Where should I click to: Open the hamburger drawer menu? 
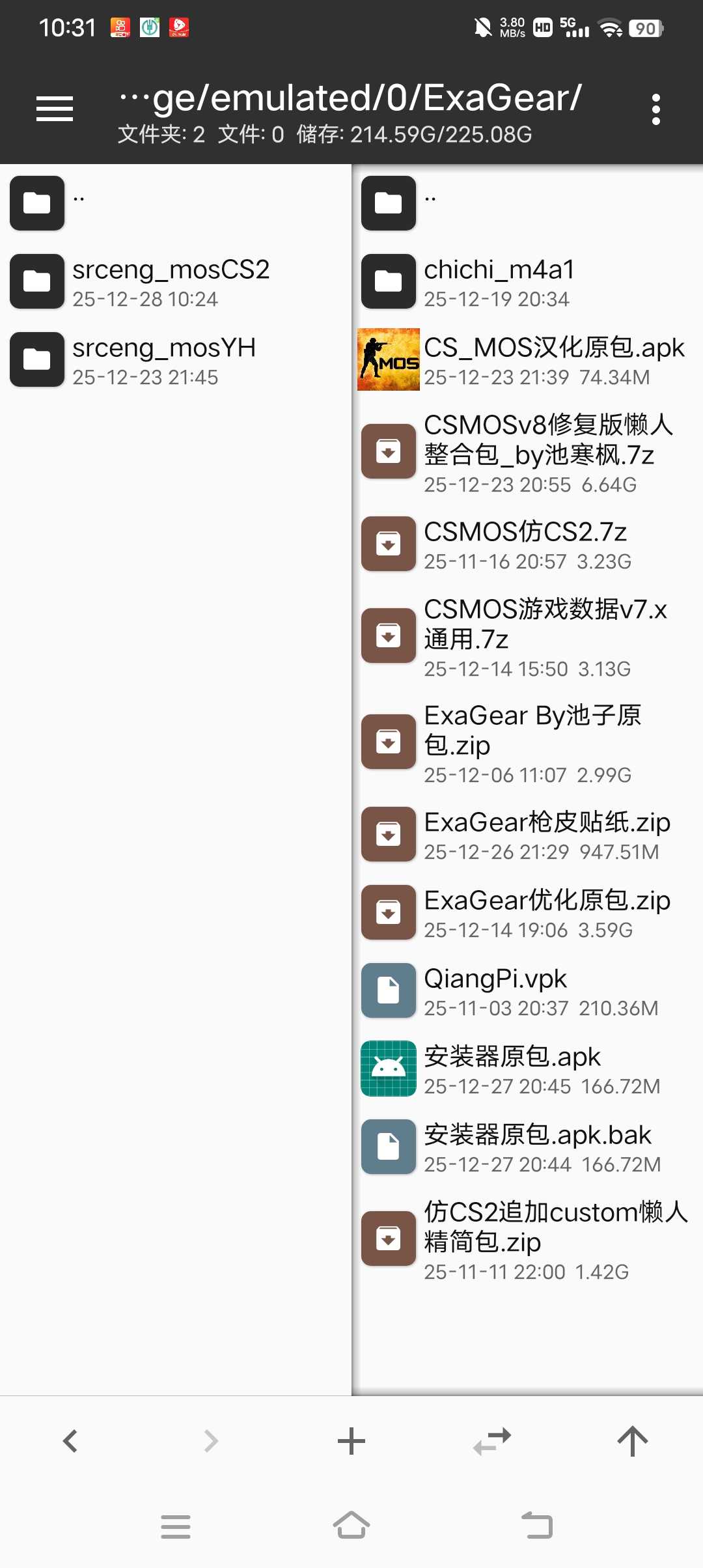(55, 109)
